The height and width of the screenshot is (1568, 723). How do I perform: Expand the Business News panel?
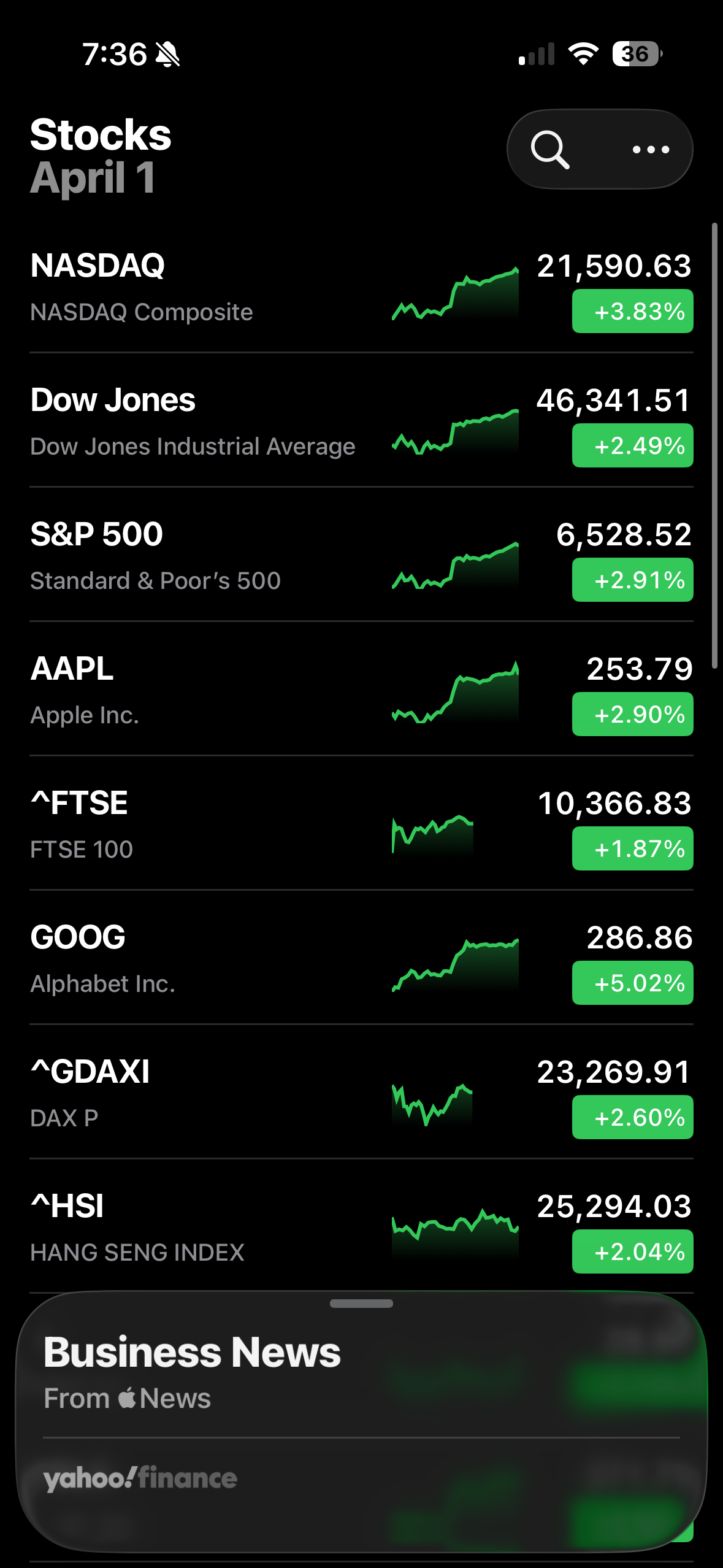coord(361,1304)
